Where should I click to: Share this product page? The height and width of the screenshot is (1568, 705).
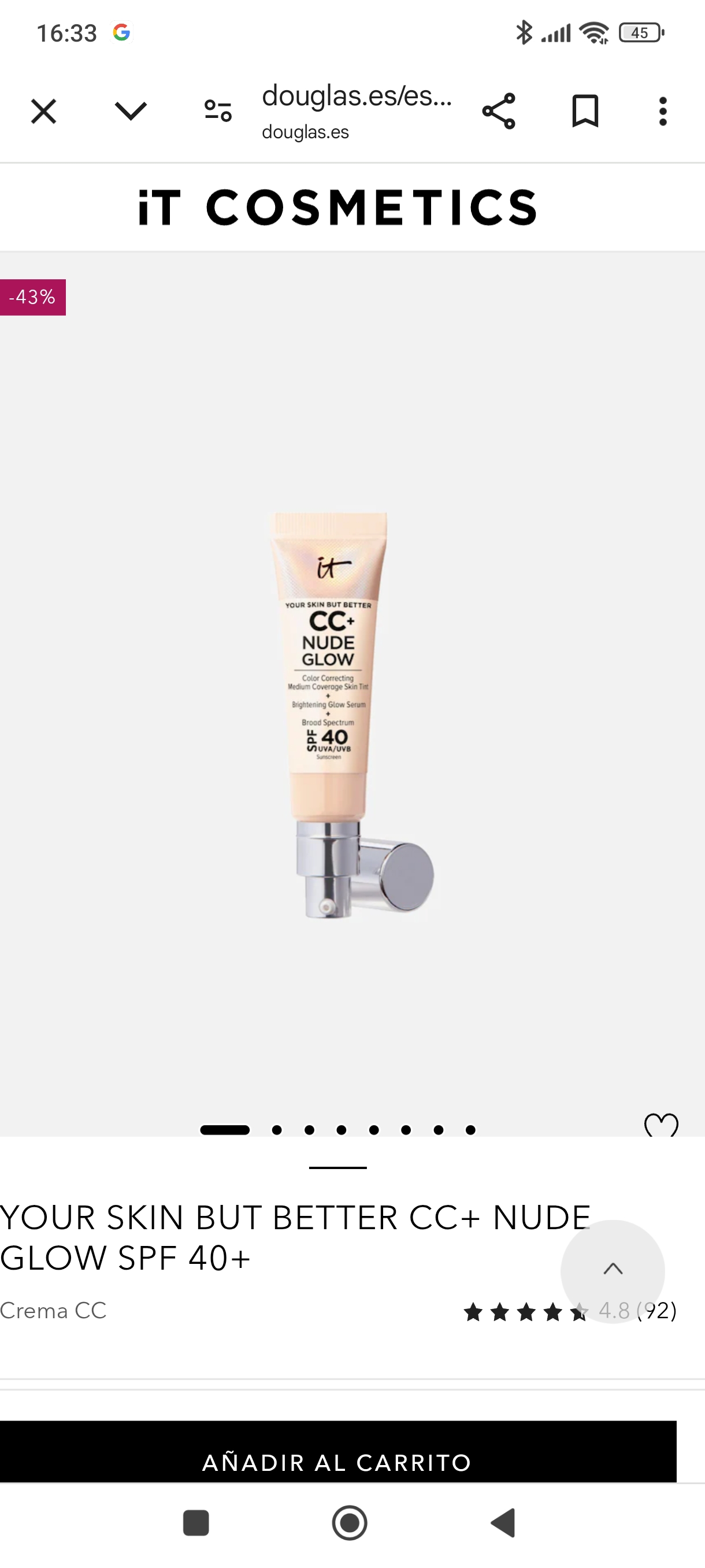[x=499, y=112]
